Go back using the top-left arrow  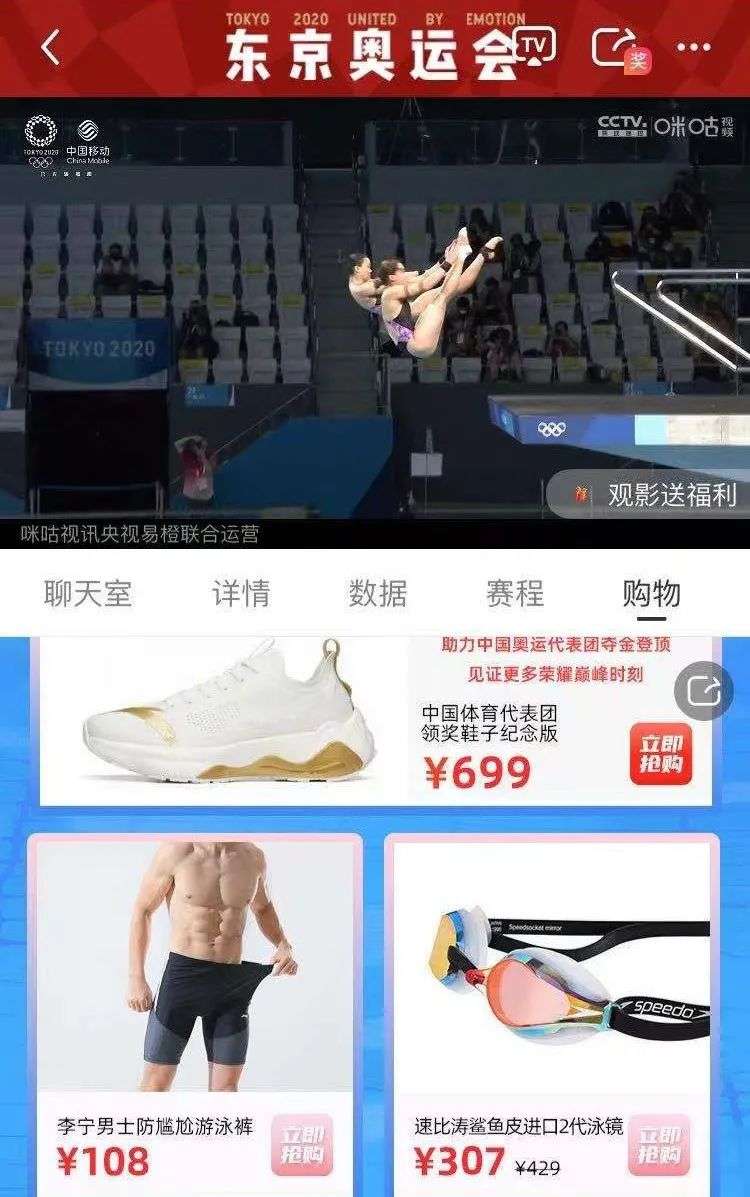coord(50,48)
